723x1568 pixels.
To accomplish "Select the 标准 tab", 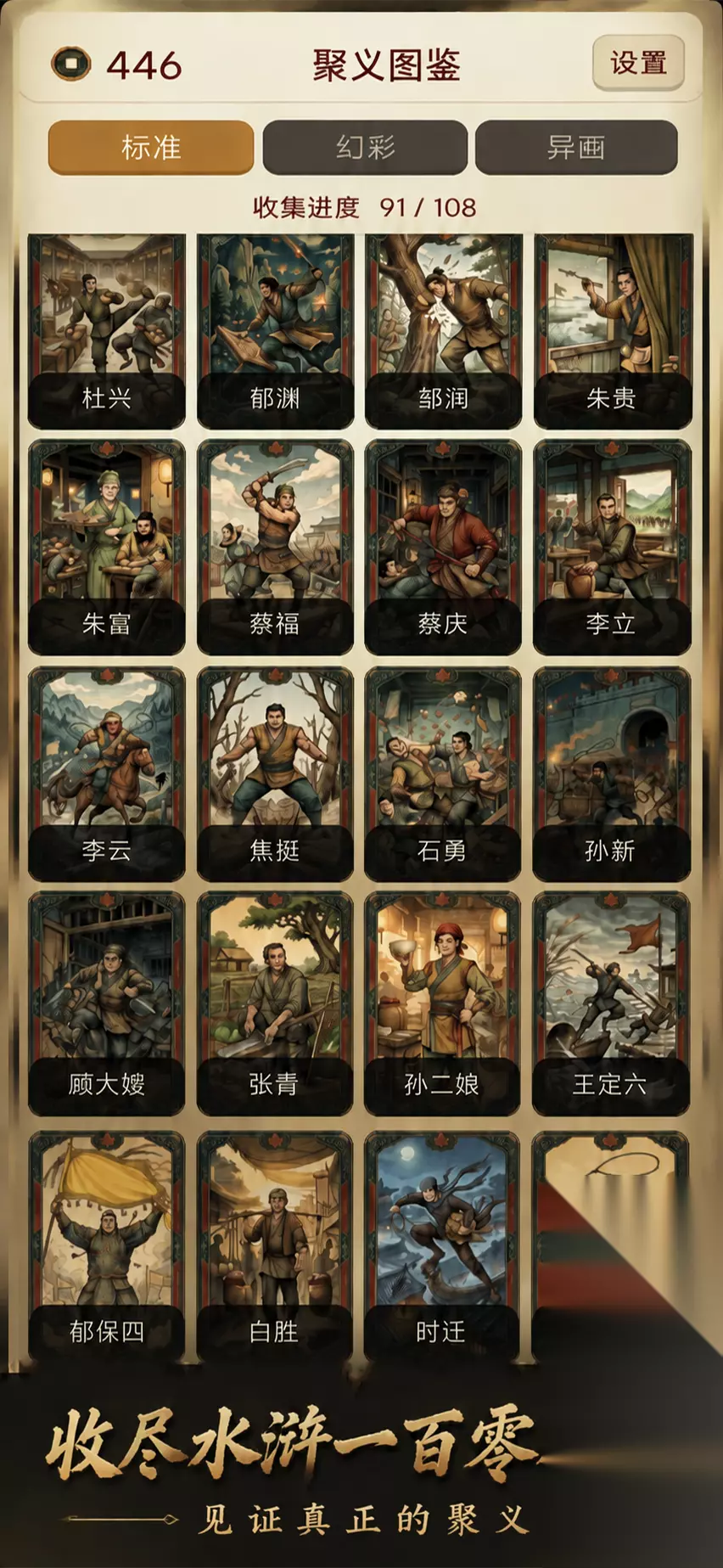I will 151,147.
